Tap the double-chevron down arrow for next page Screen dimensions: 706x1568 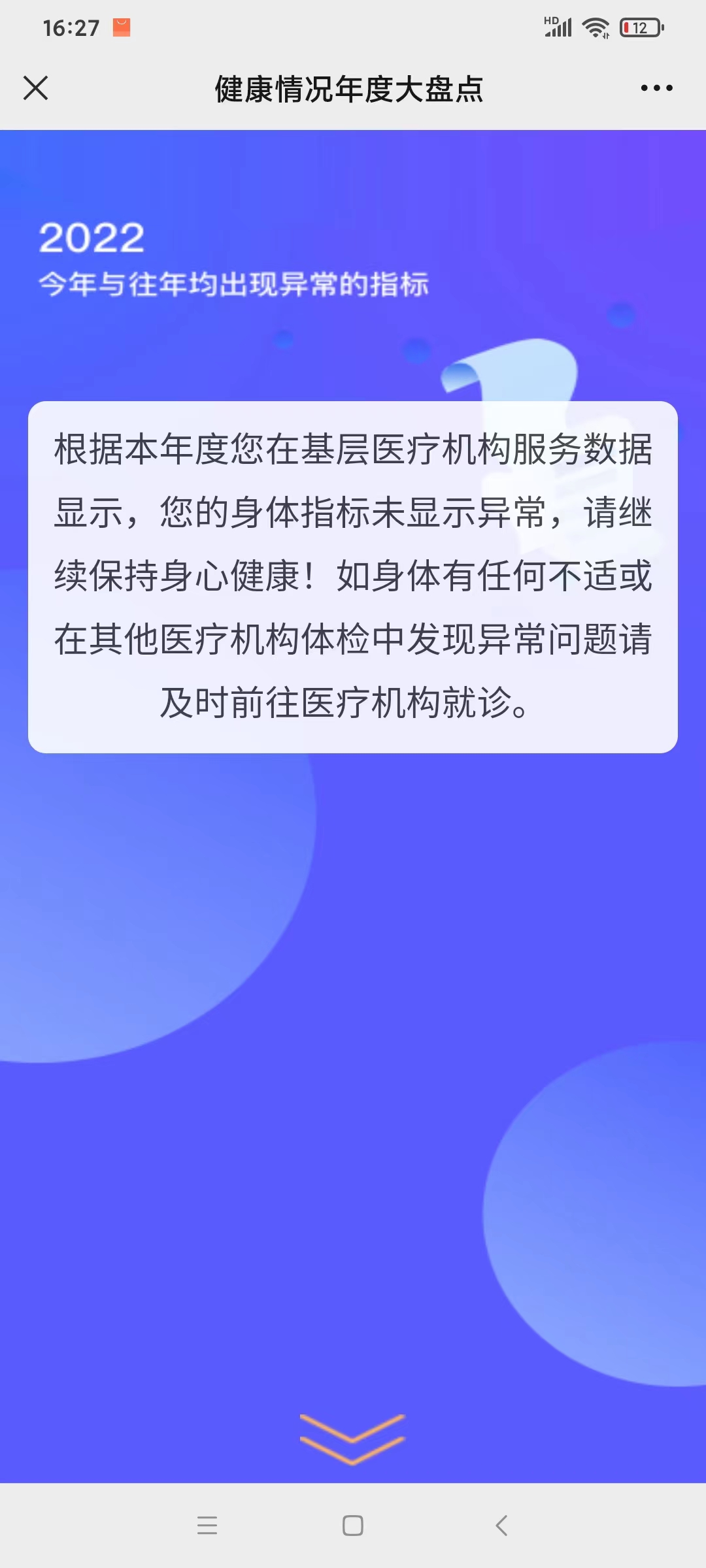(x=352, y=1439)
